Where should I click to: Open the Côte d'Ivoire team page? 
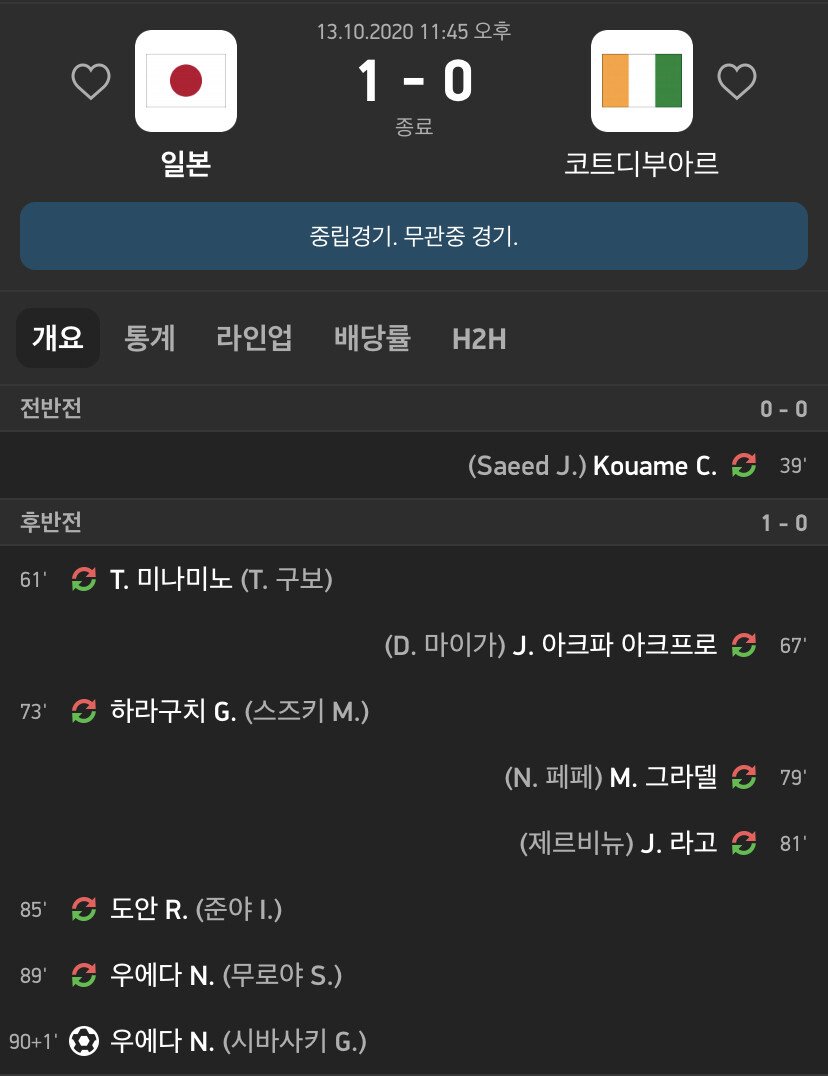coord(641,82)
